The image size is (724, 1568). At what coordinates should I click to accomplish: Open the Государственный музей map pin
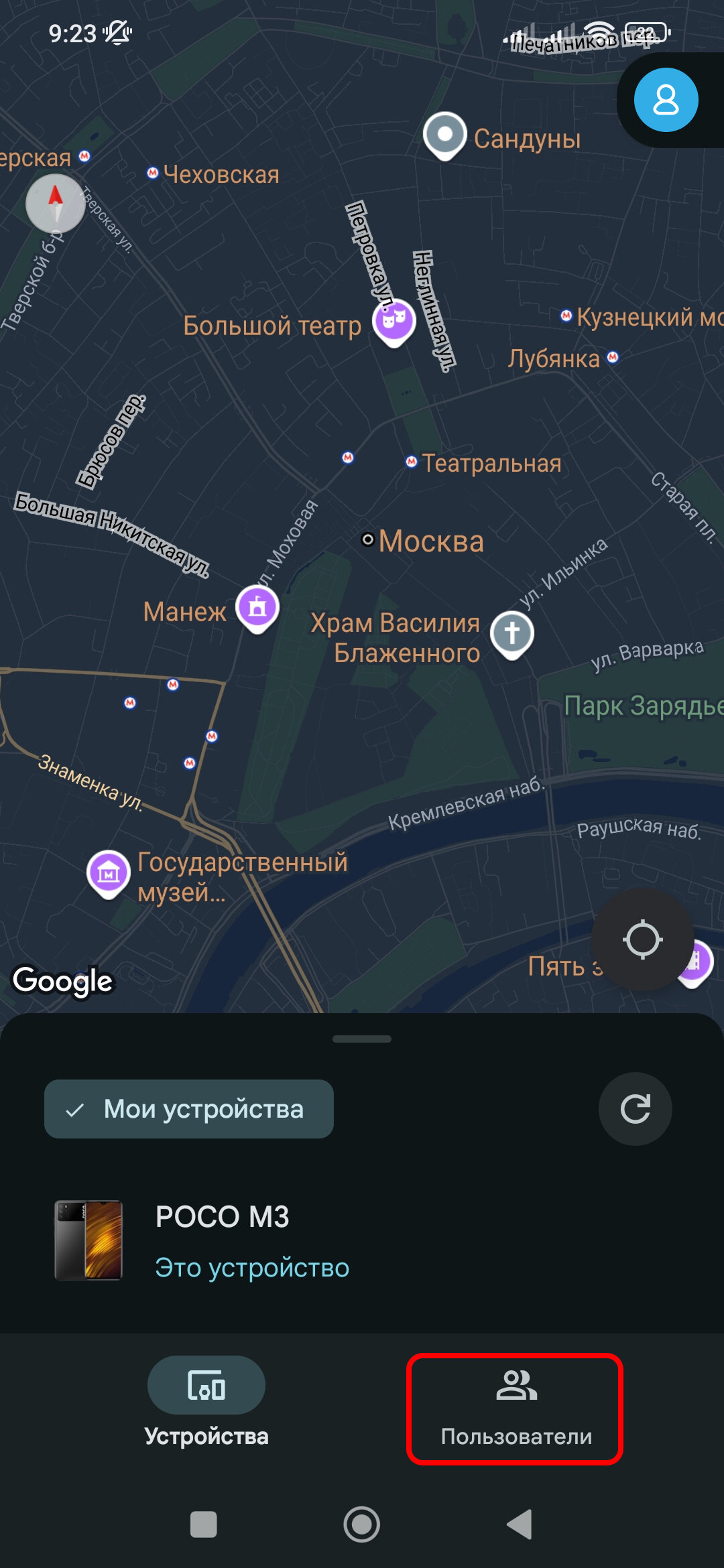(x=109, y=872)
